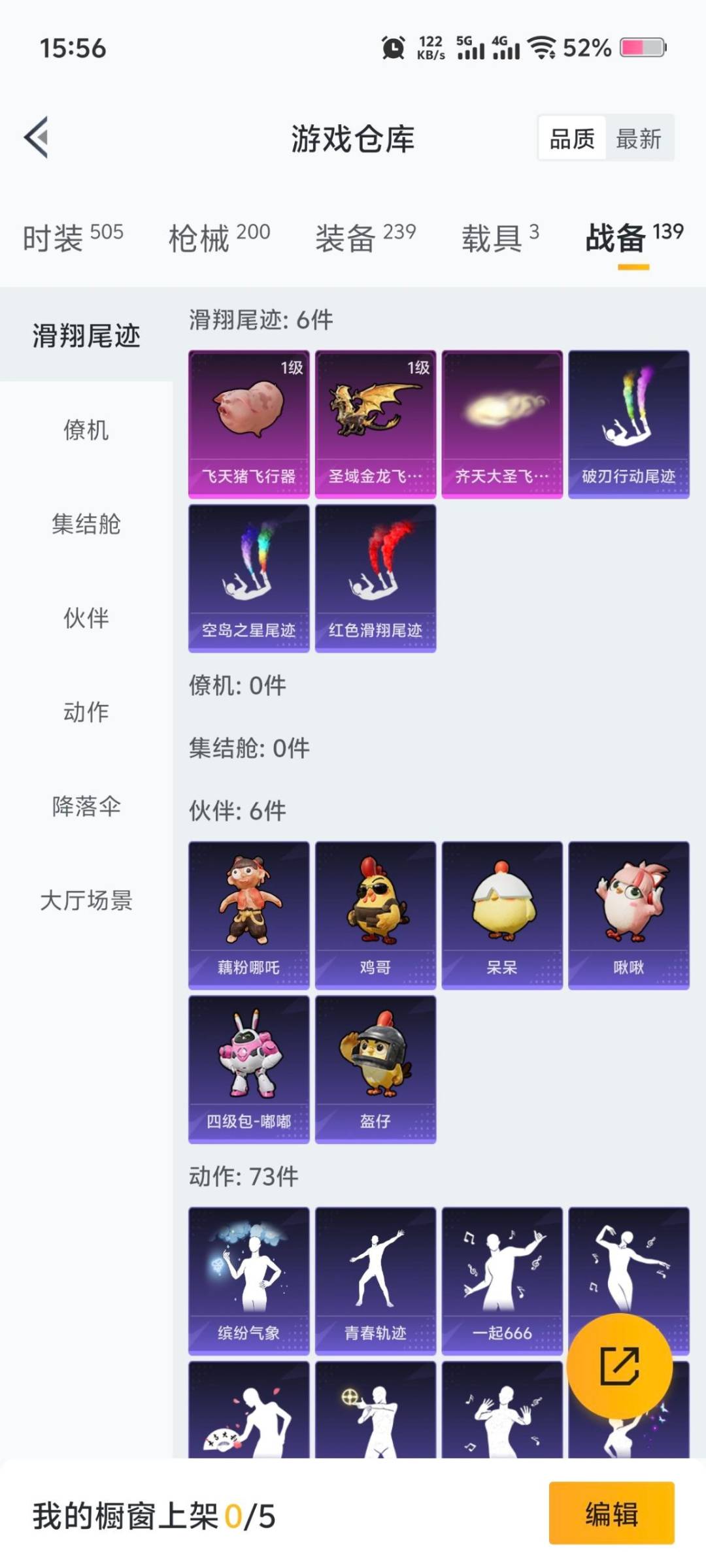This screenshot has height=1568, width=706.
Task: View the 四级包-嘟嘟 companion
Action: pyautogui.click(x=248, y=1069)
